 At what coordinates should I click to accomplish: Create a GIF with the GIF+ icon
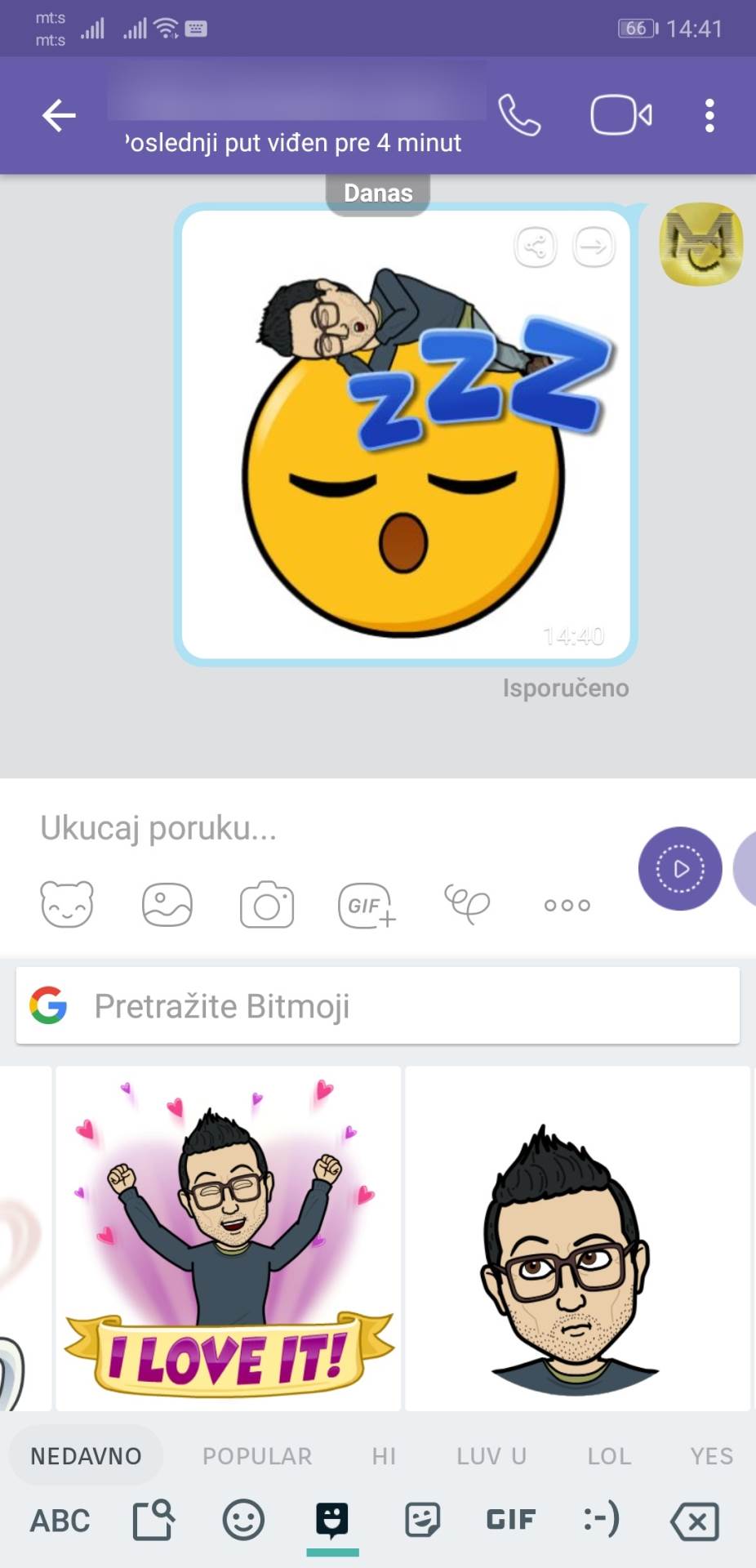367,905
